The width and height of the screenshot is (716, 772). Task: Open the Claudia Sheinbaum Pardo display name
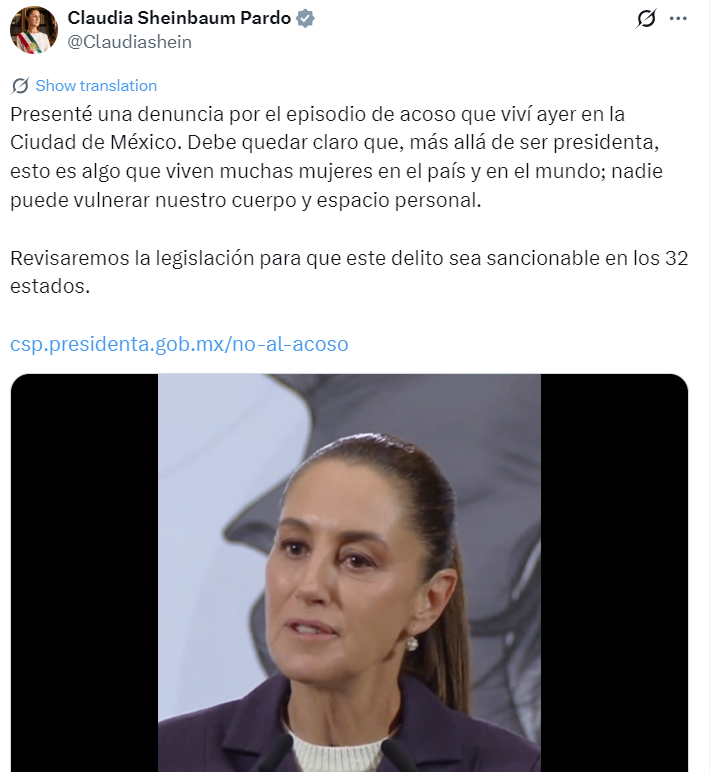pyautogui.click(x=179, y=18)
